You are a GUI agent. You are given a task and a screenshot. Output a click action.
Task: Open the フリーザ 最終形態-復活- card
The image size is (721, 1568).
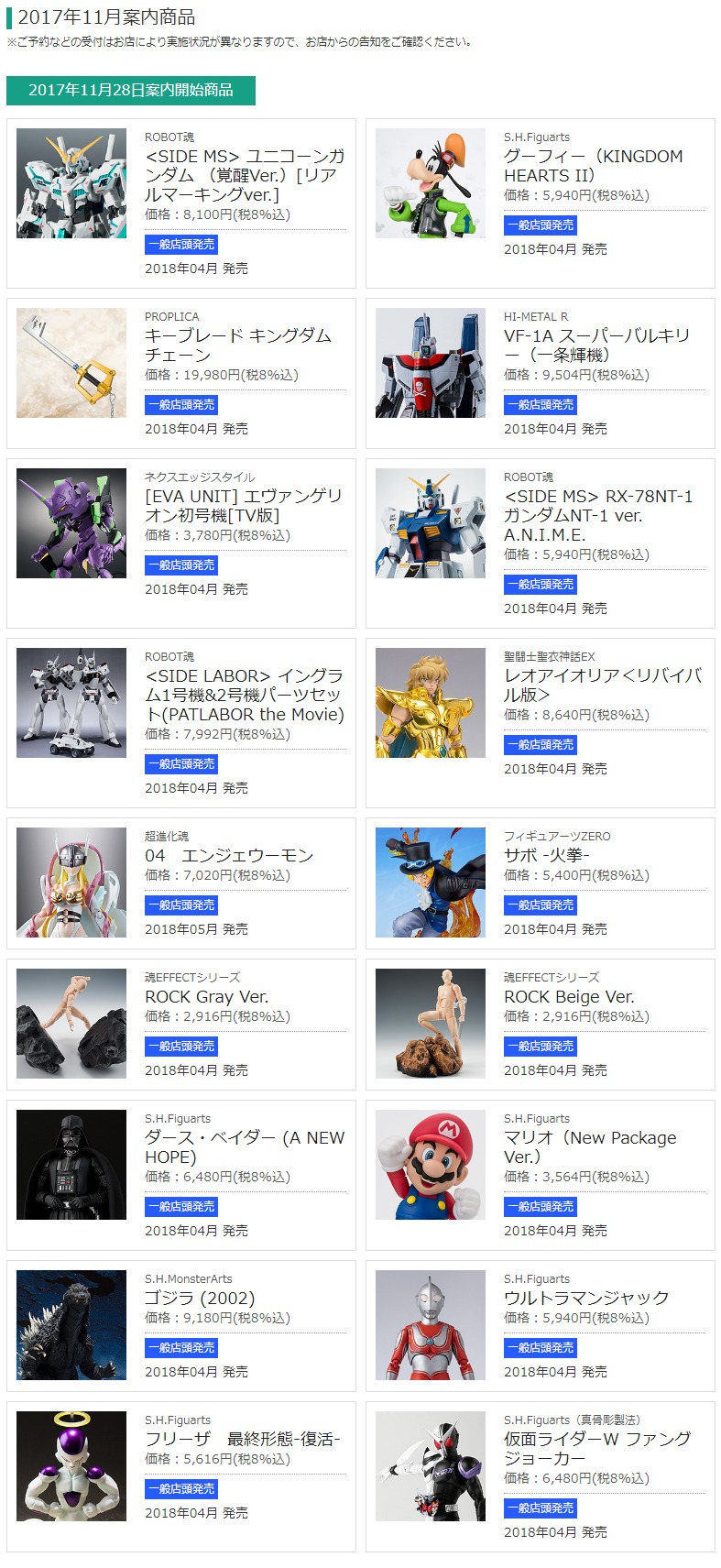[243, 1439]
